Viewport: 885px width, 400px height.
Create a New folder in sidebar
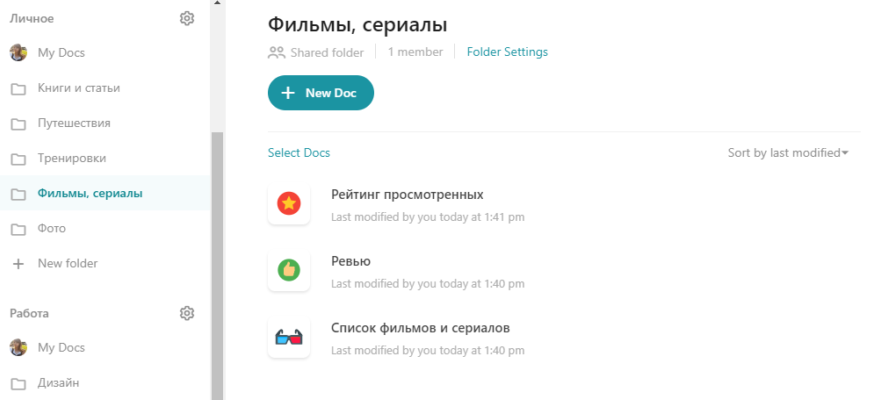pos(67,263)
